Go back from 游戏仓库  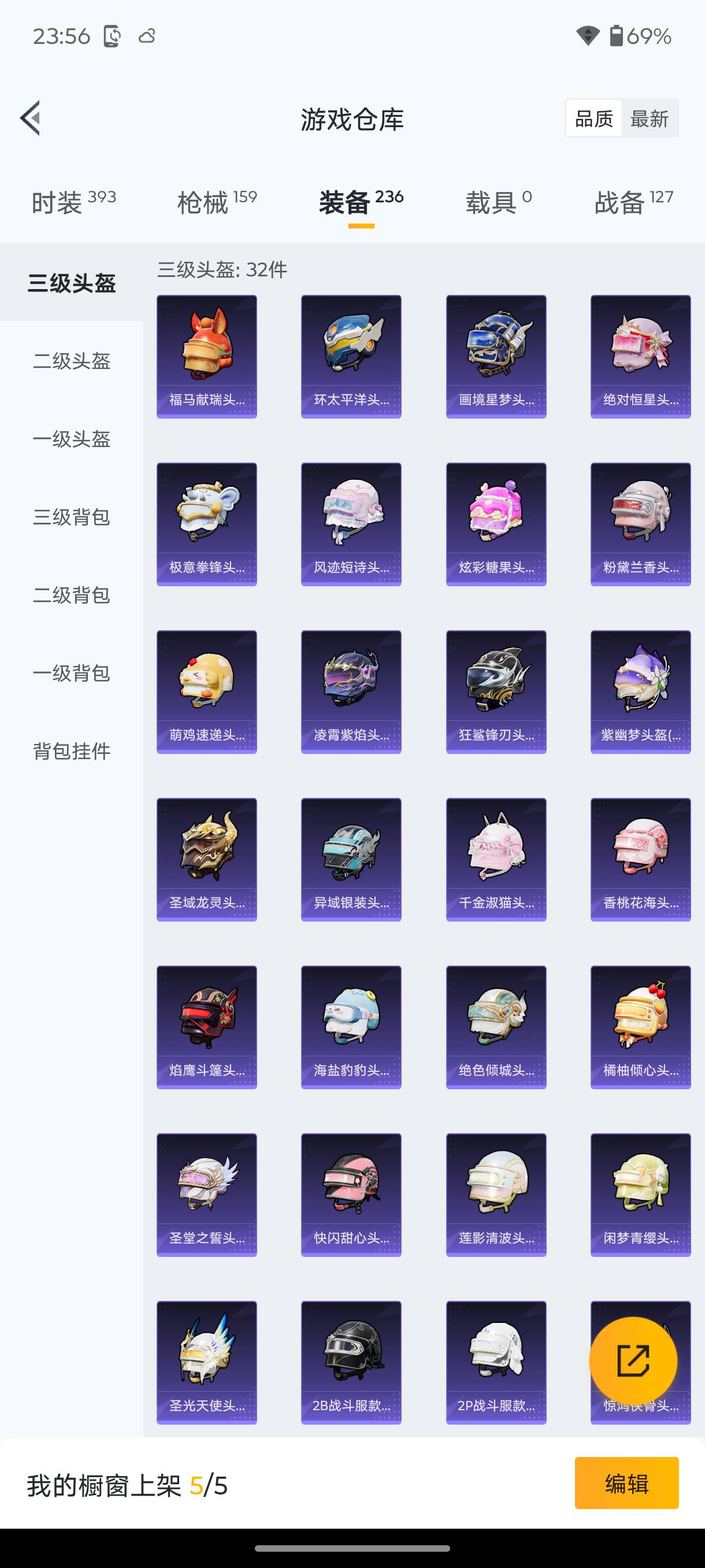coord(31,118)
